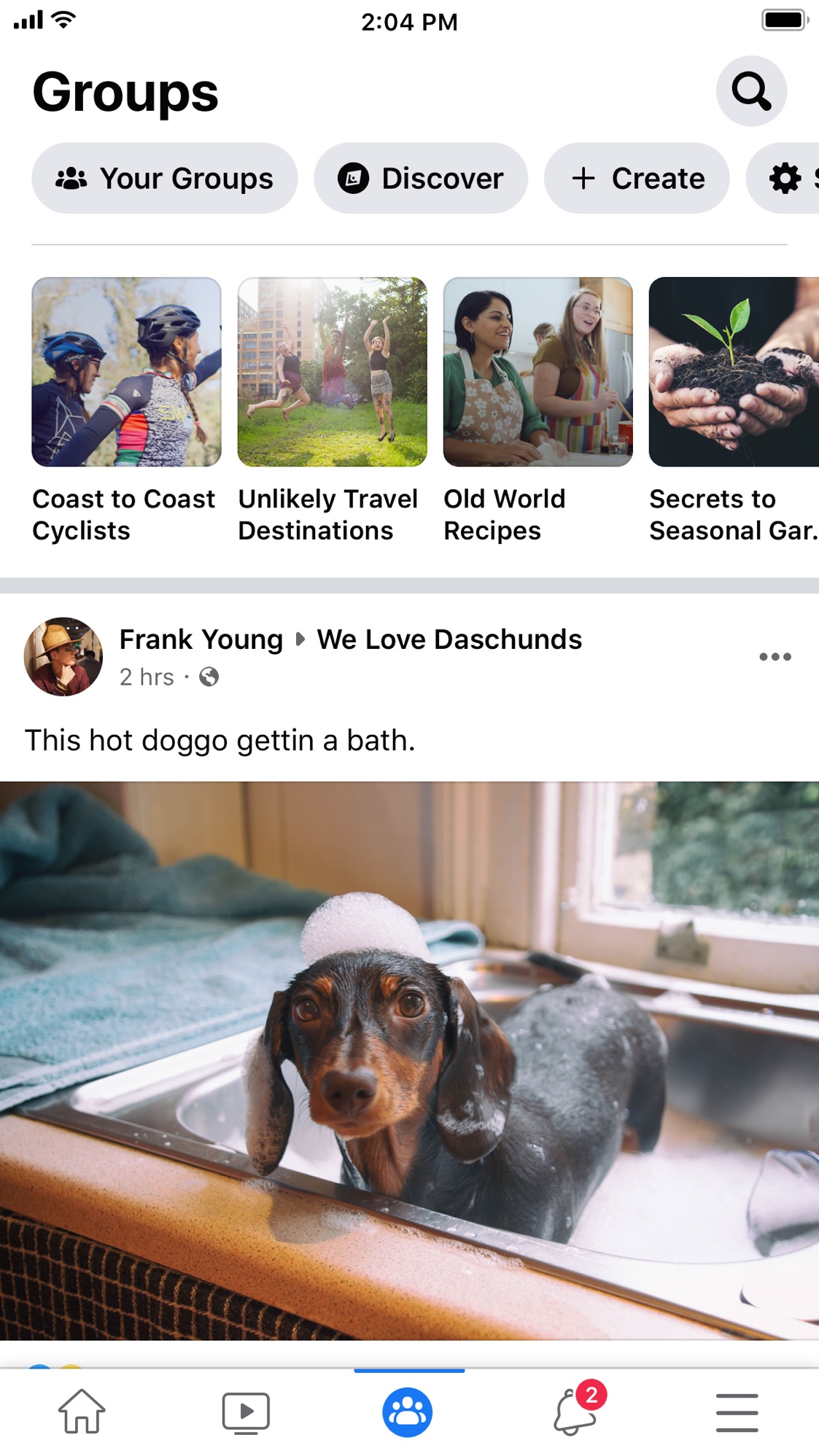819x1456 pixels.
Task: View Frank Young's profile picture
Action: tap(63, 656)
